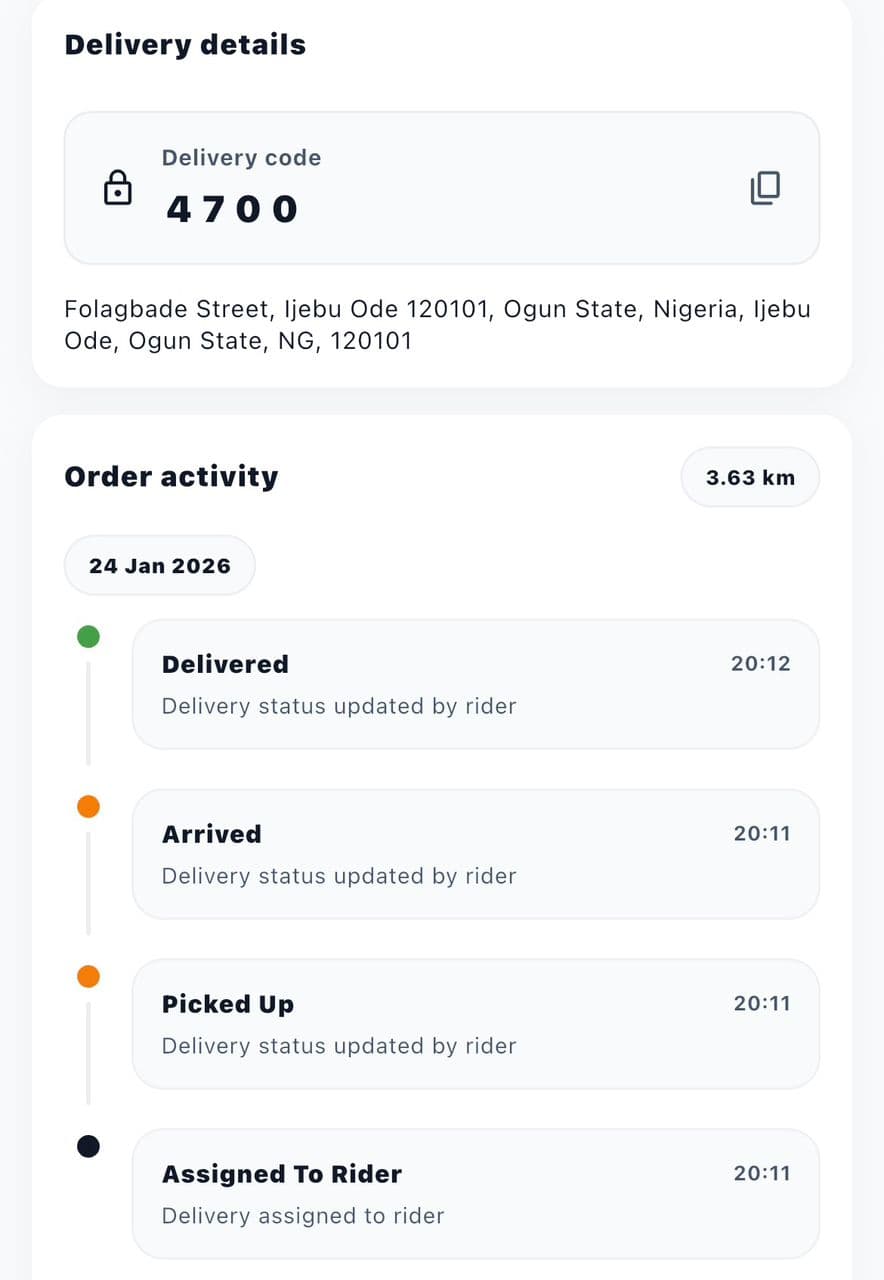The width and height of the screenshot is (884, 1280).
Task: Select the Delivery details section header
Action: [x=185, y=44]
